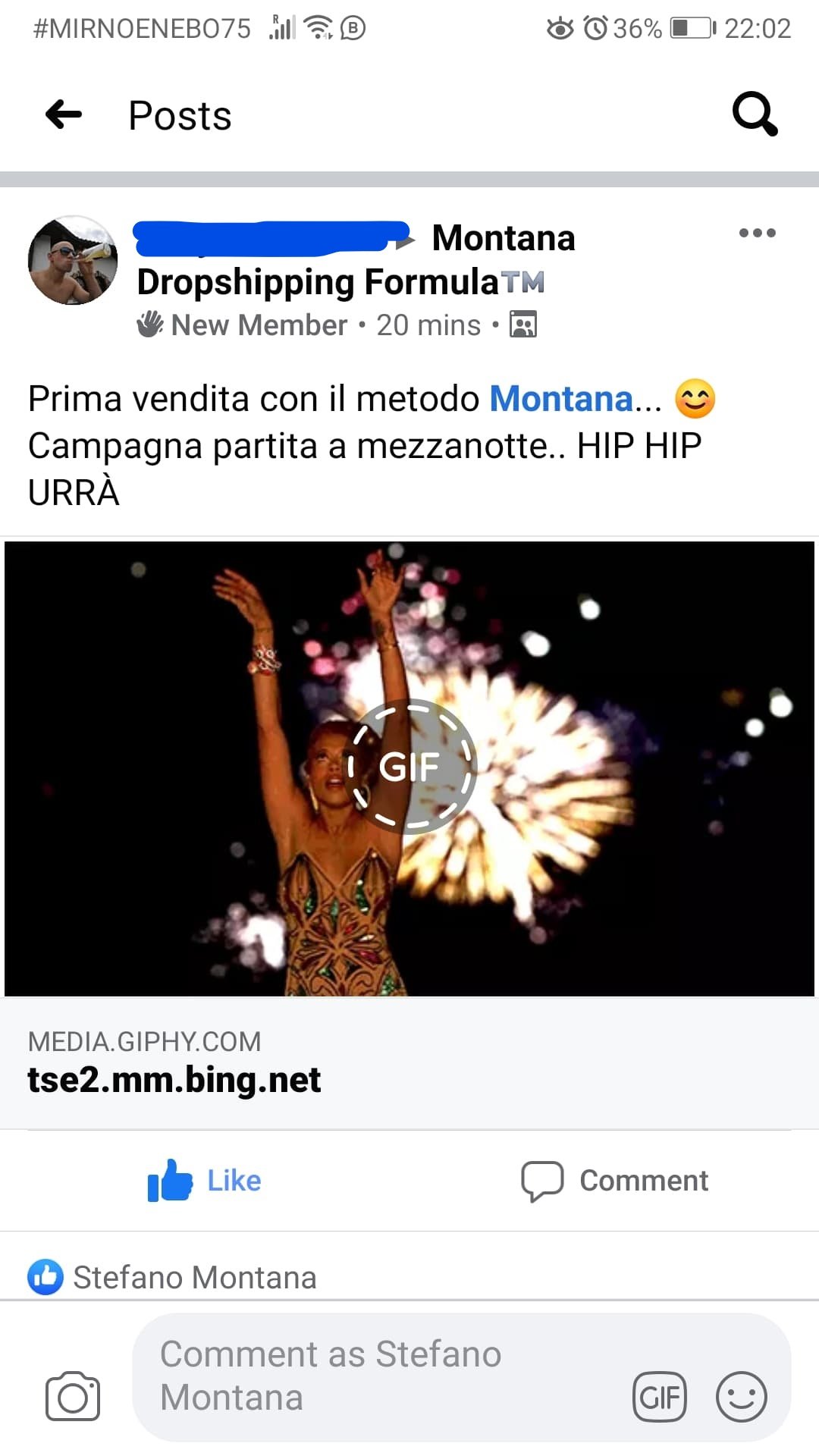The height and width of the screenshot is (1456, 819).
Task: Open the blue Montana mention in the post
Action: (561, 399)
